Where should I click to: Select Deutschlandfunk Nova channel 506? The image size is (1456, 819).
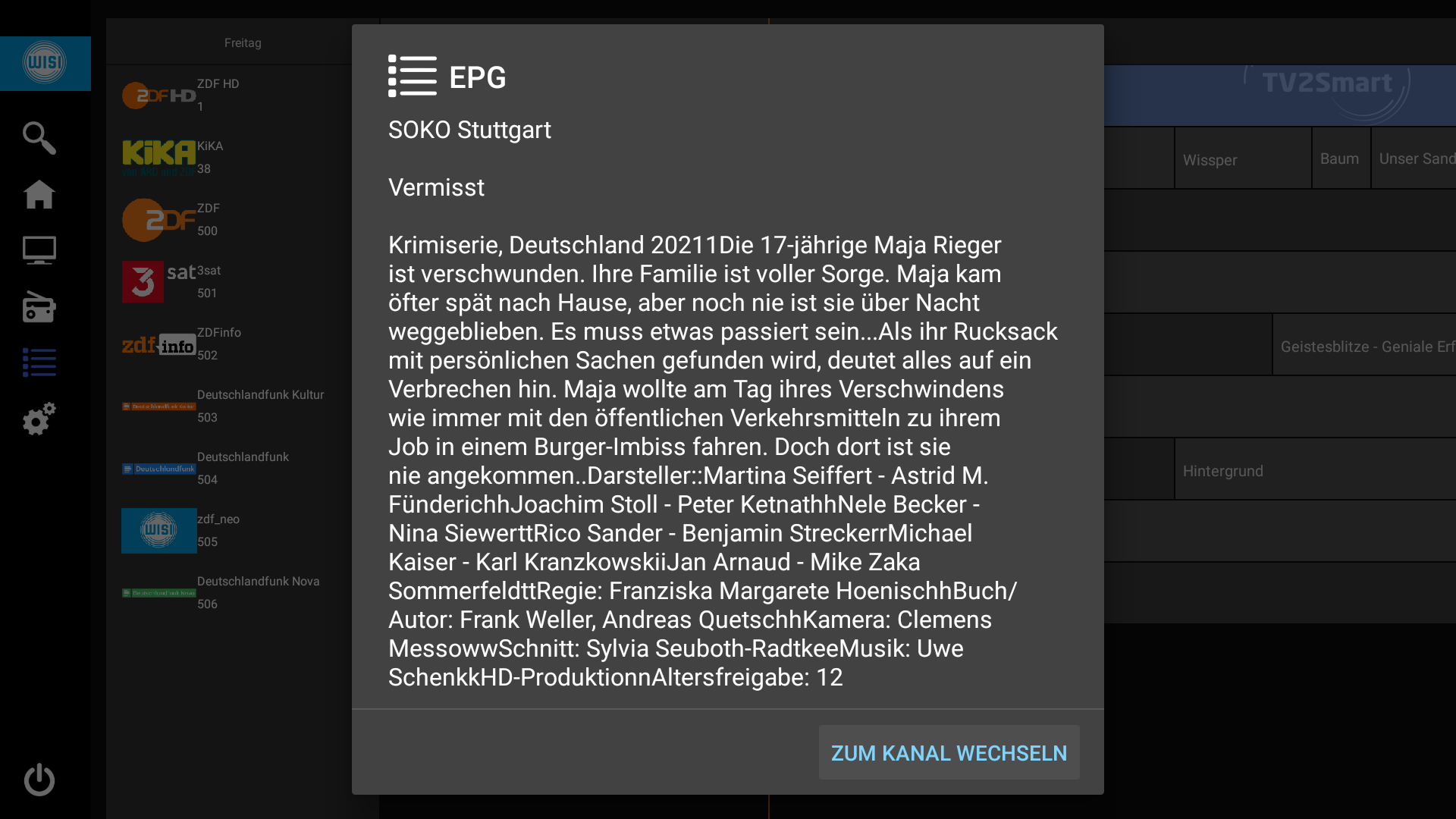tap(227, 593)
